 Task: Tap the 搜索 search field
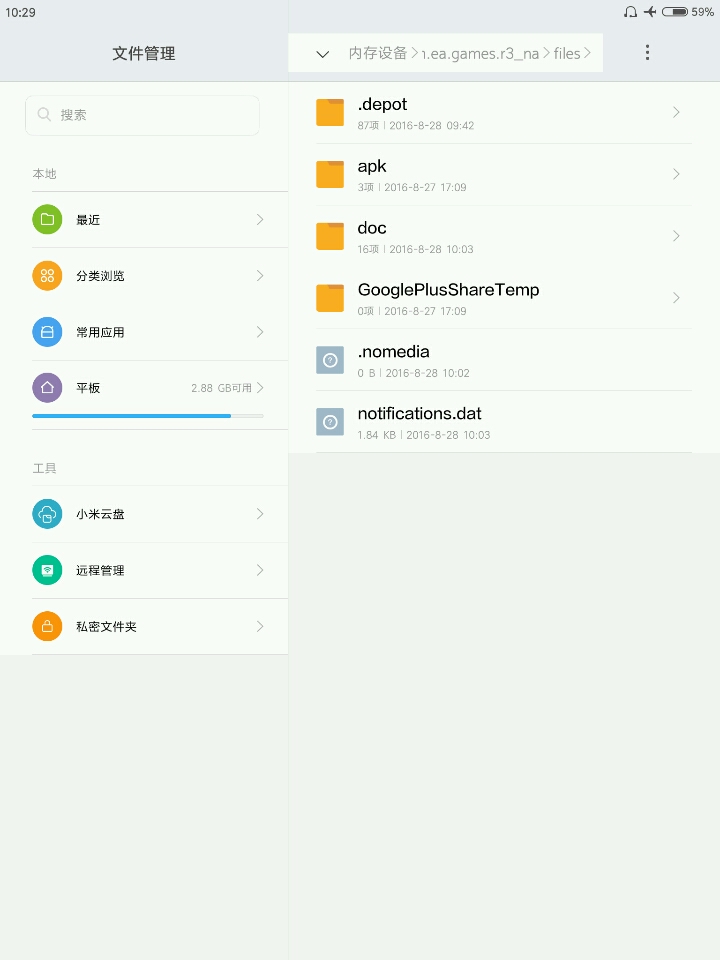[142, 115]
